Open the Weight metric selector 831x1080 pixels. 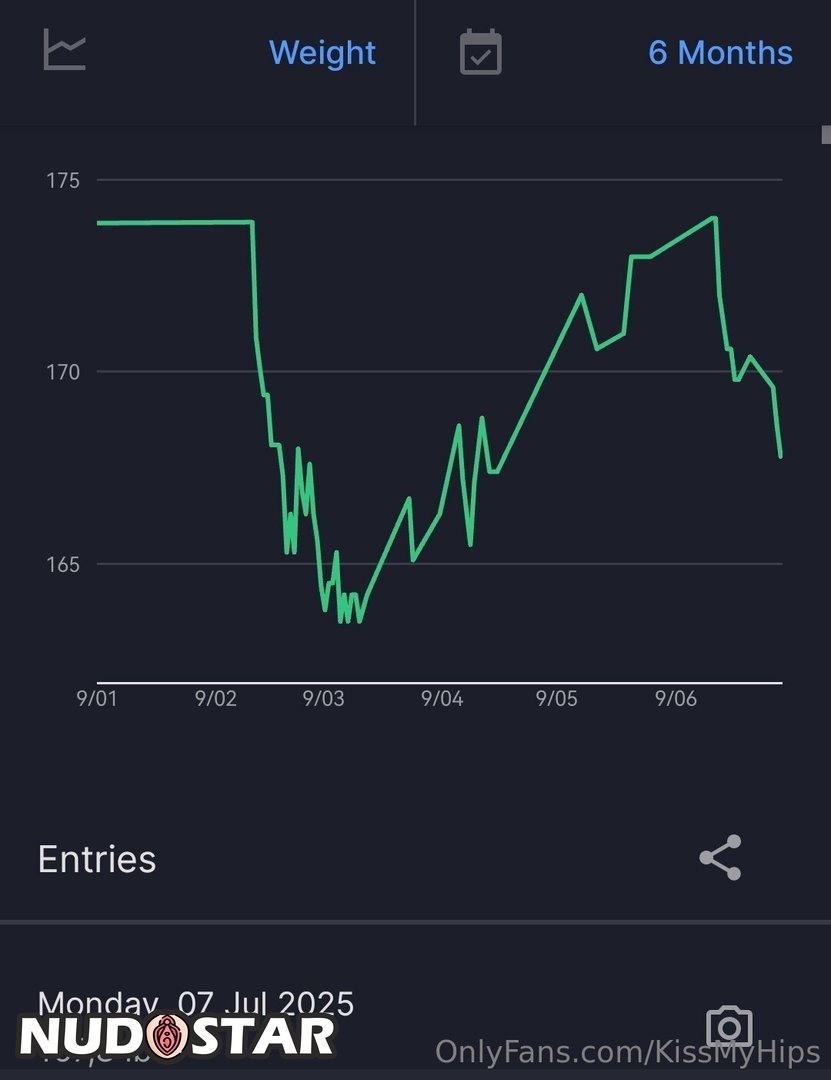(322, 52)
